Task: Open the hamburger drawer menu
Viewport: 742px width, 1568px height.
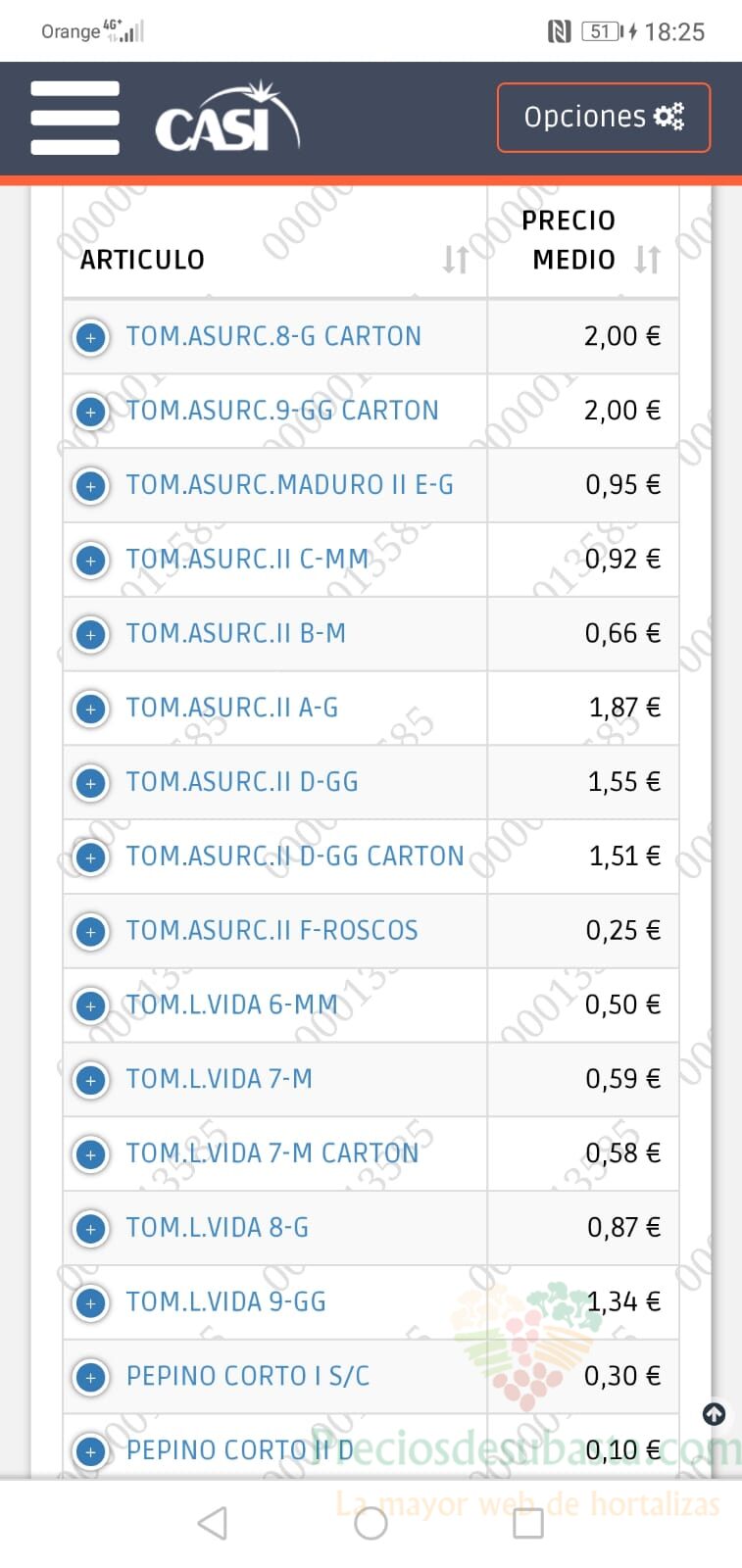Action: click(x=75, y=118)
